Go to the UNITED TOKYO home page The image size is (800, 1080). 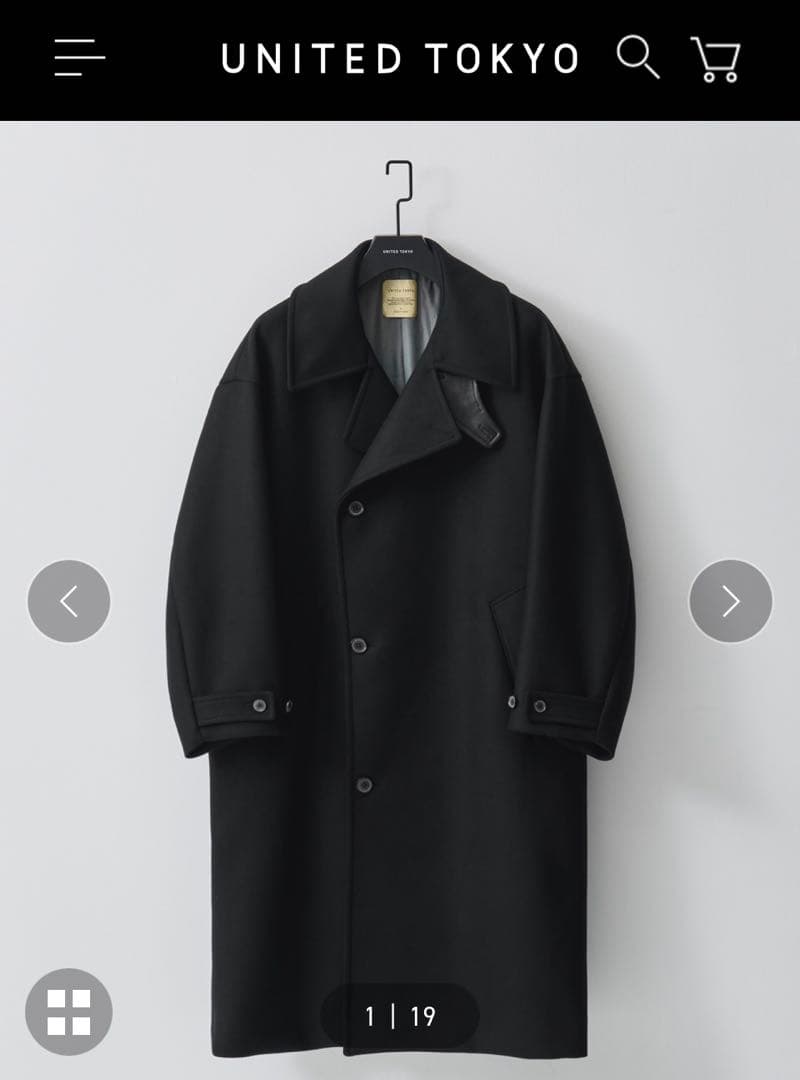click(400, 59)
